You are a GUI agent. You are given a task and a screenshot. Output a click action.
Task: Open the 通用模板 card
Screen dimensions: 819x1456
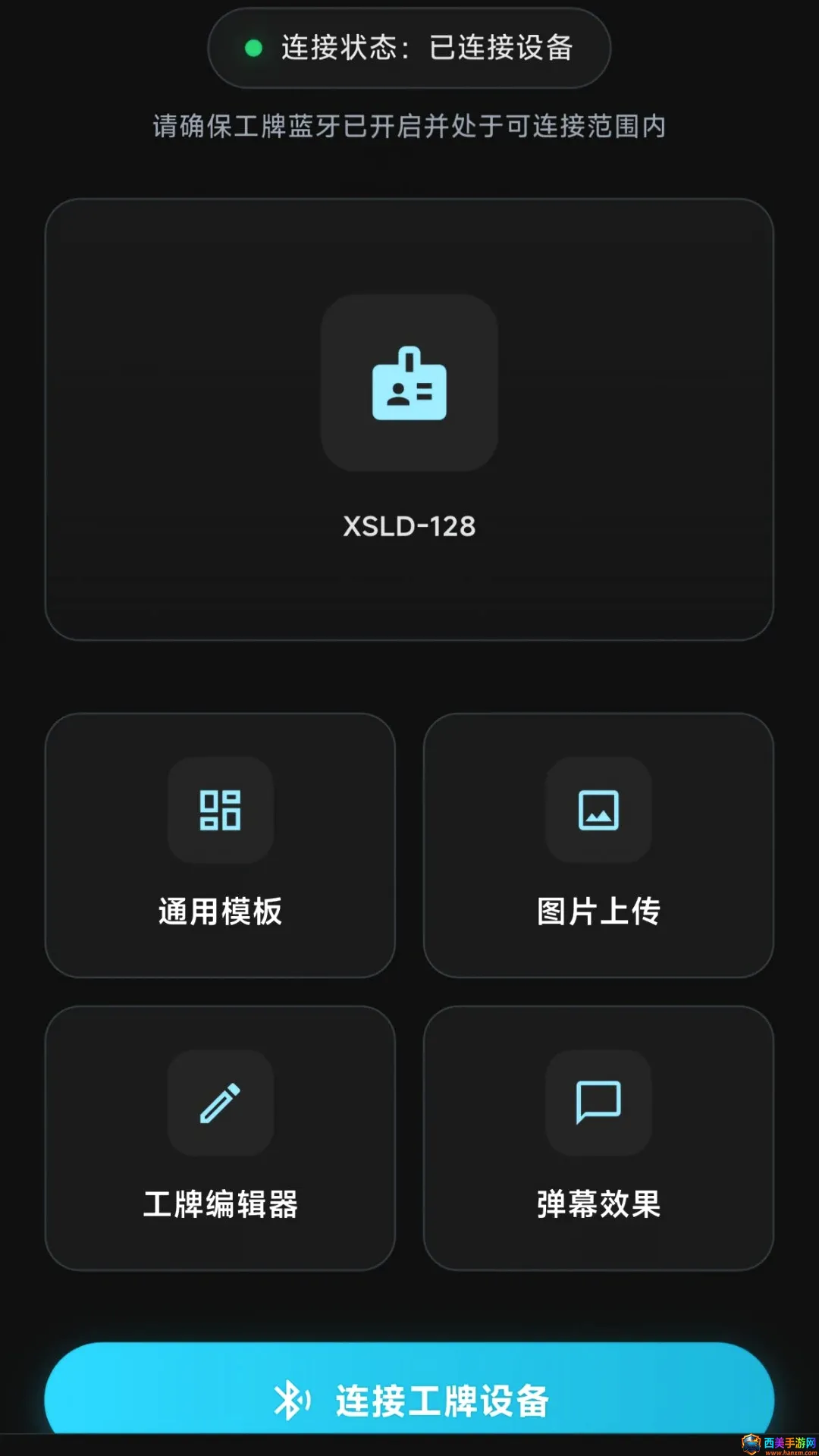[220, 845]
